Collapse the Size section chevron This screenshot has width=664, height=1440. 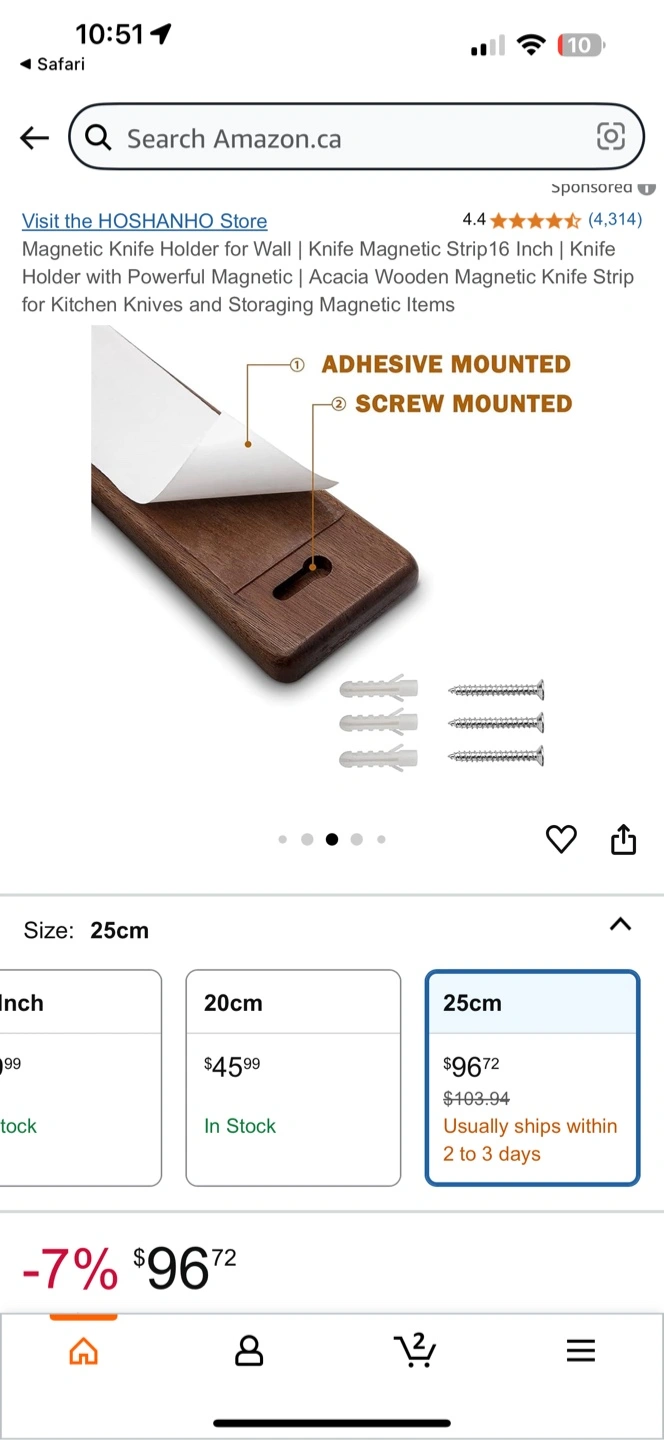(620, 924)
